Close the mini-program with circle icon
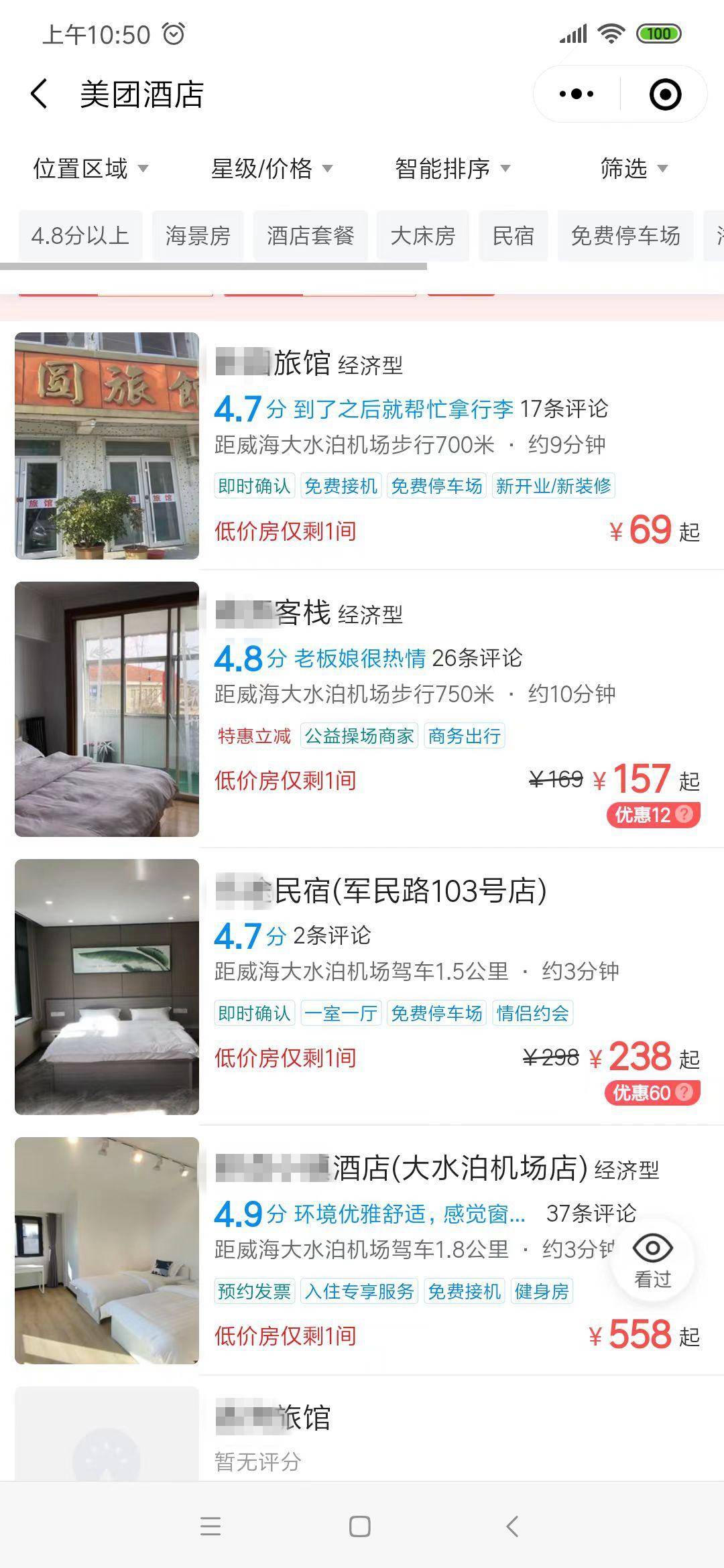The height and width of the screenshot is (1568, 724). (x=665, y=94)
